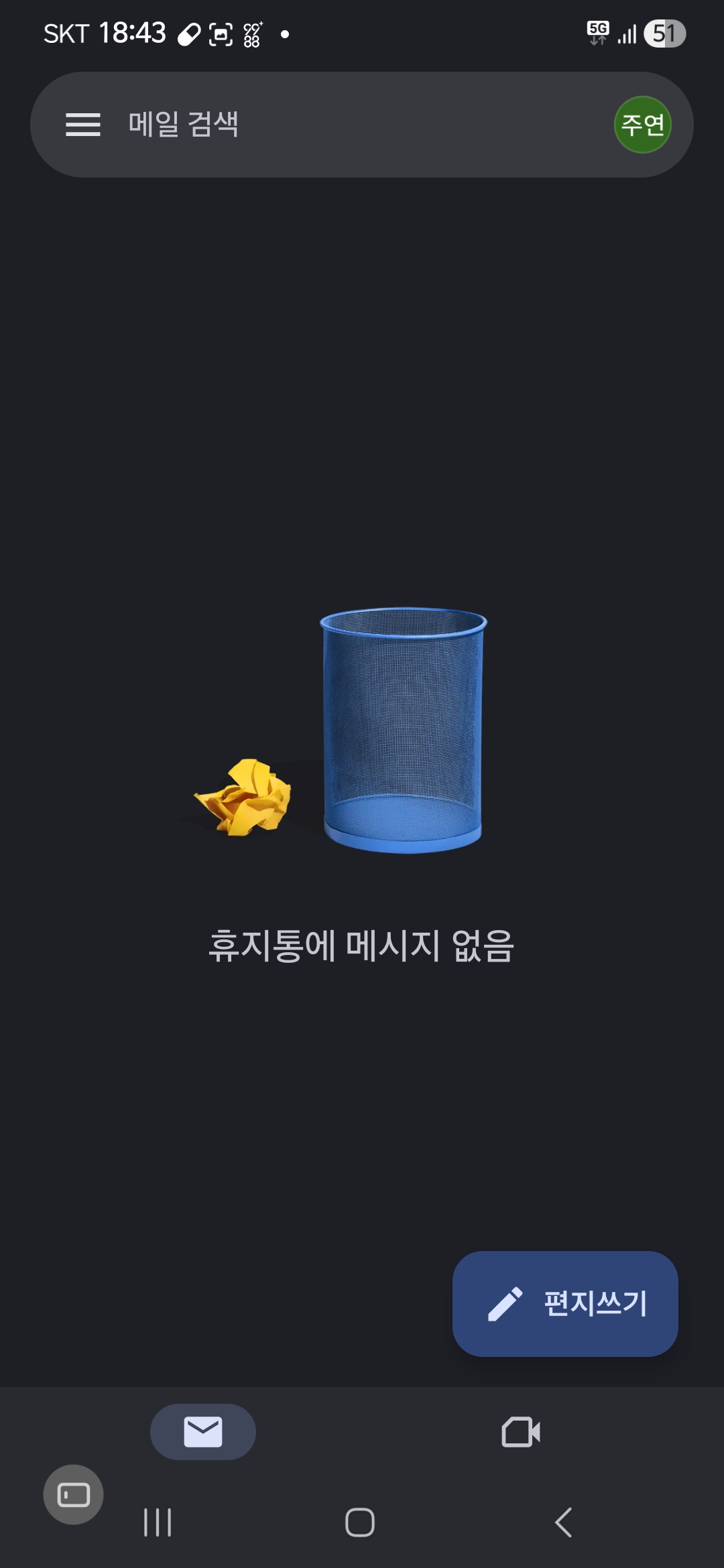
Task: Open the recent apps view
Action: point(158,1522)
